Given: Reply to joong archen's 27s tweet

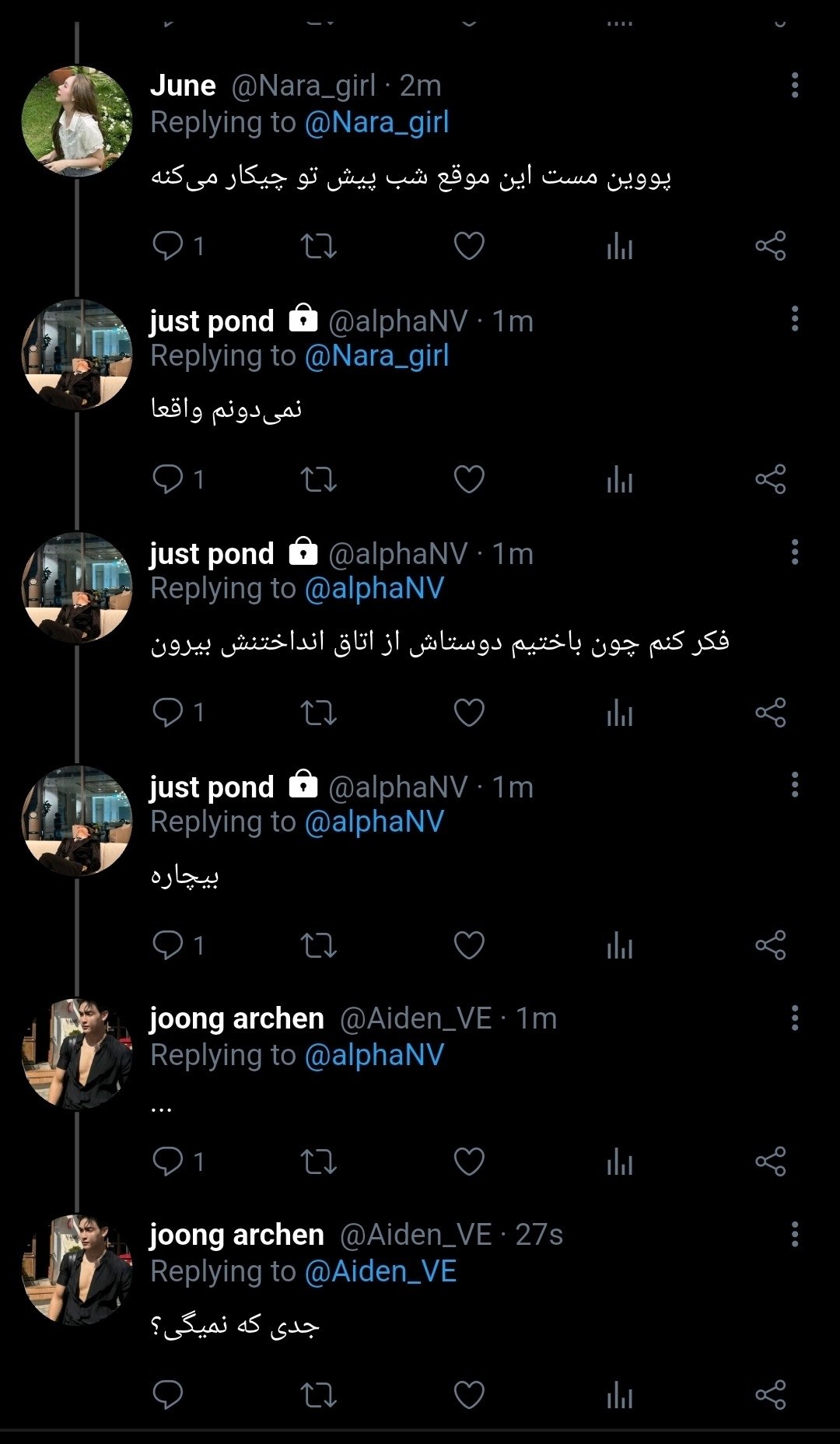Looking at the screenshot, I should coord(167,1395).
